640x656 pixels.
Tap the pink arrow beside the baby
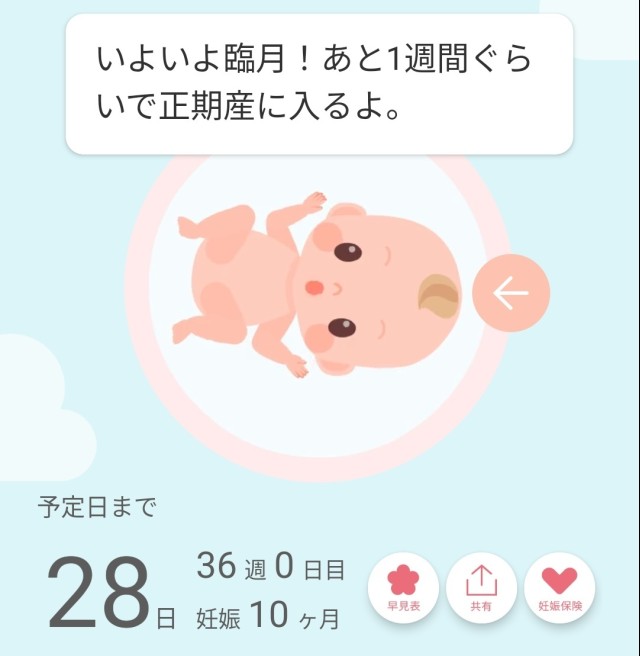pos(511,294)
